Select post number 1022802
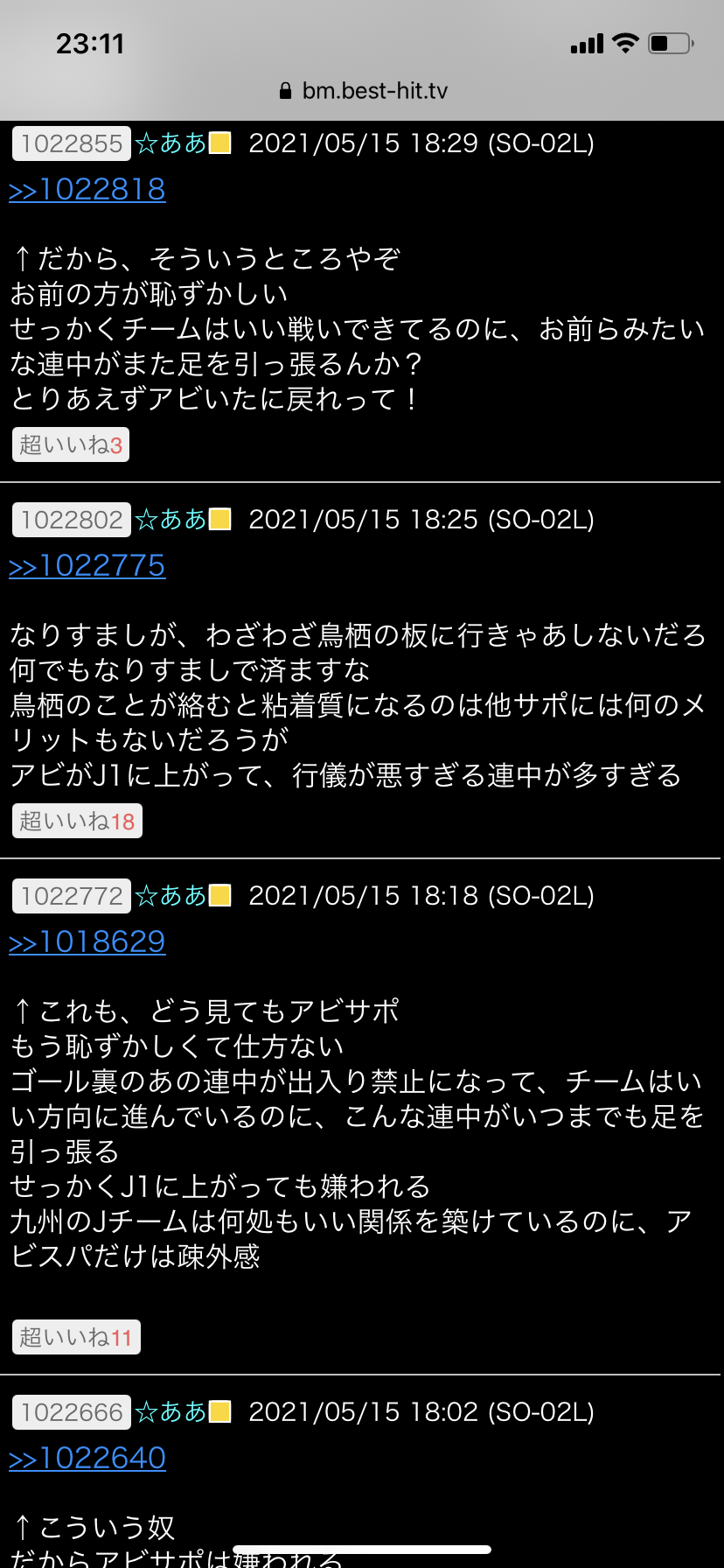724x1568 pixels. pos(72,520)
